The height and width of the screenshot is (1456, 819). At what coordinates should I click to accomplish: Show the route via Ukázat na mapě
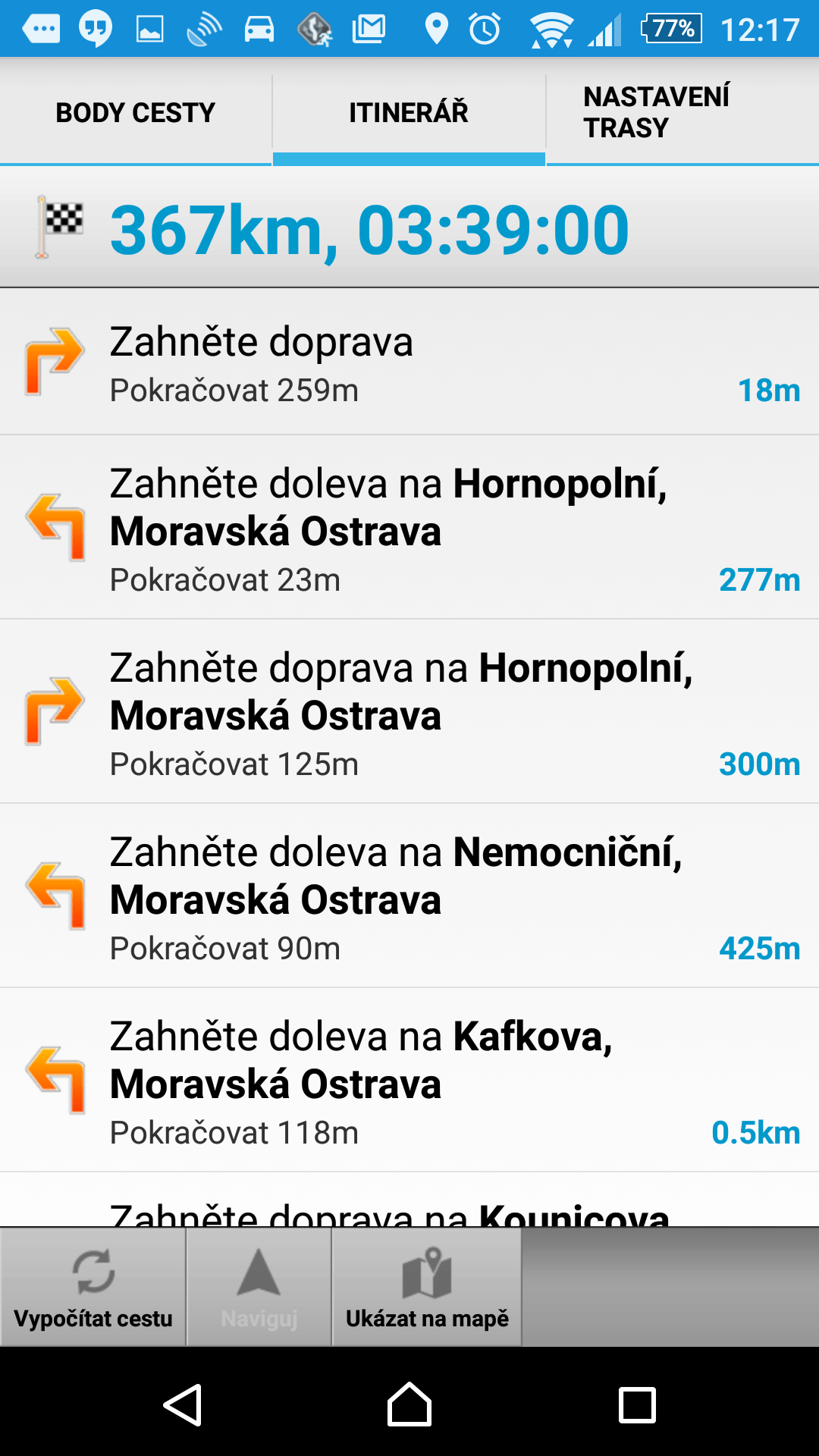click(427, 1287)
